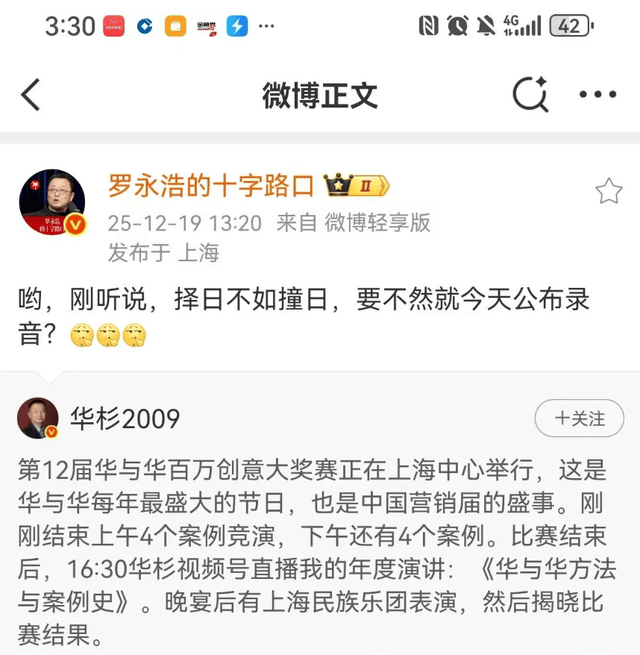
Task: Open the reposted 华杉2009 post
Action: coord(320,550)
